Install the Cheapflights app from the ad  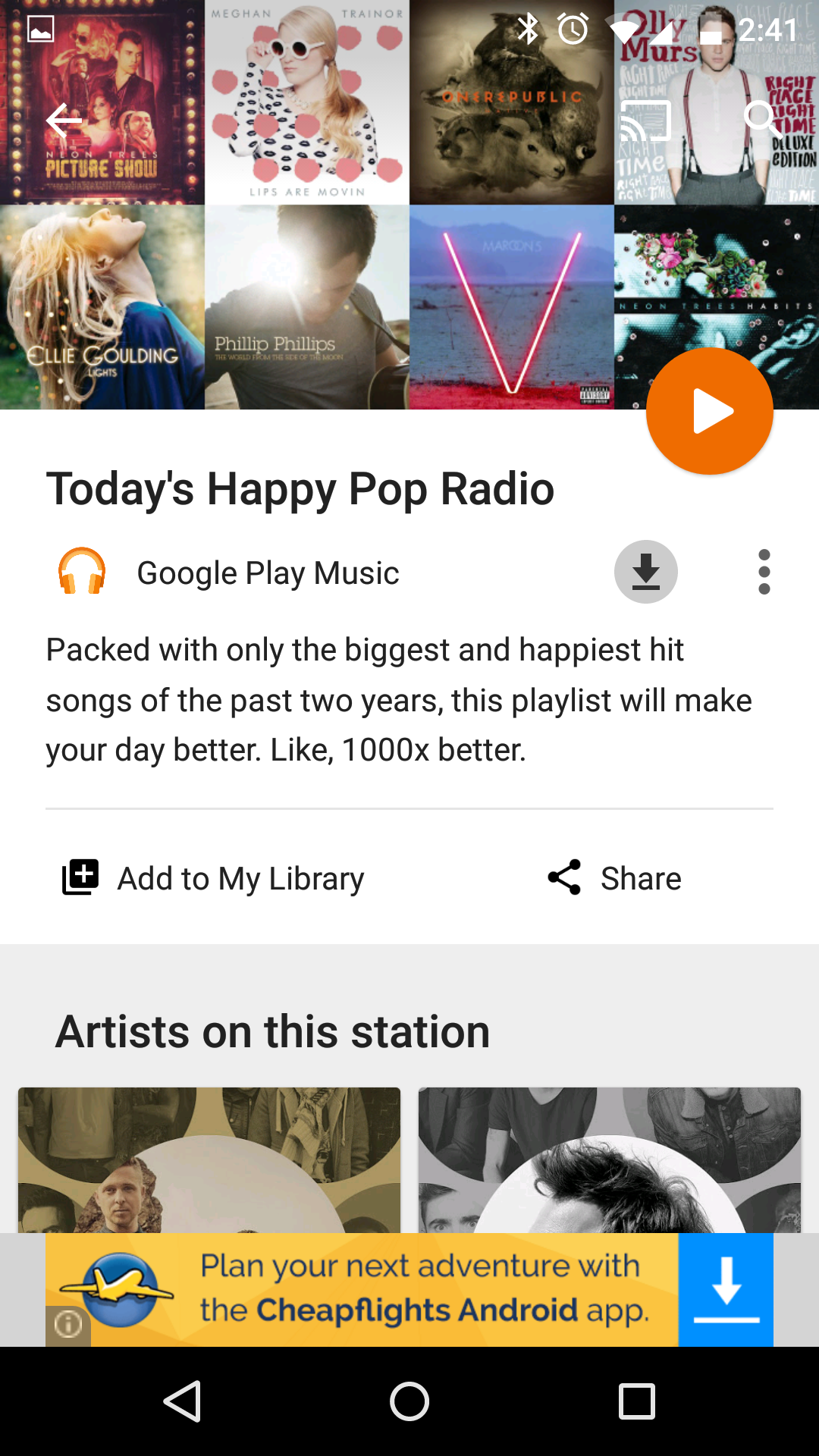pyautogui.click(x=726, y=1290)
